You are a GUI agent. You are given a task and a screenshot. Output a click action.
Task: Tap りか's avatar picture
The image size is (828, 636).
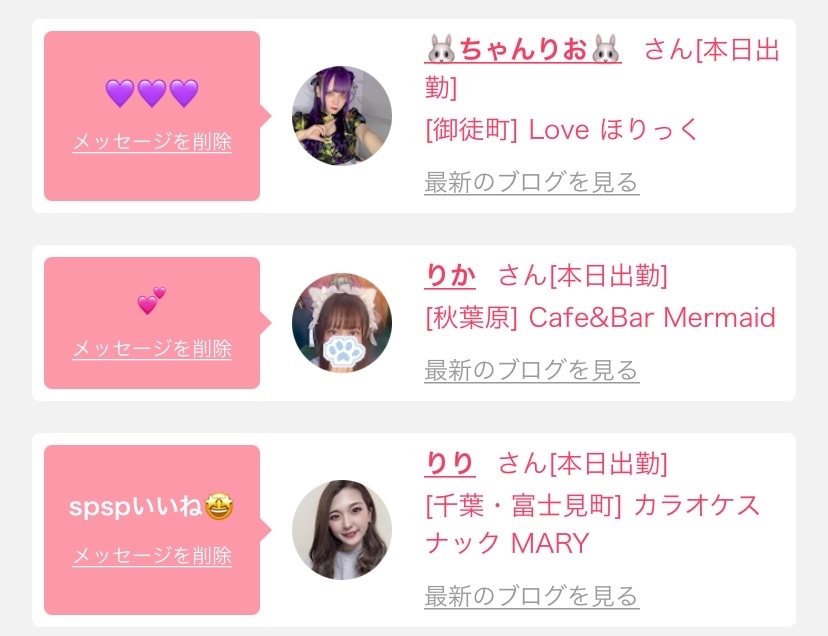pyautogui.click(x=342, y=322)
